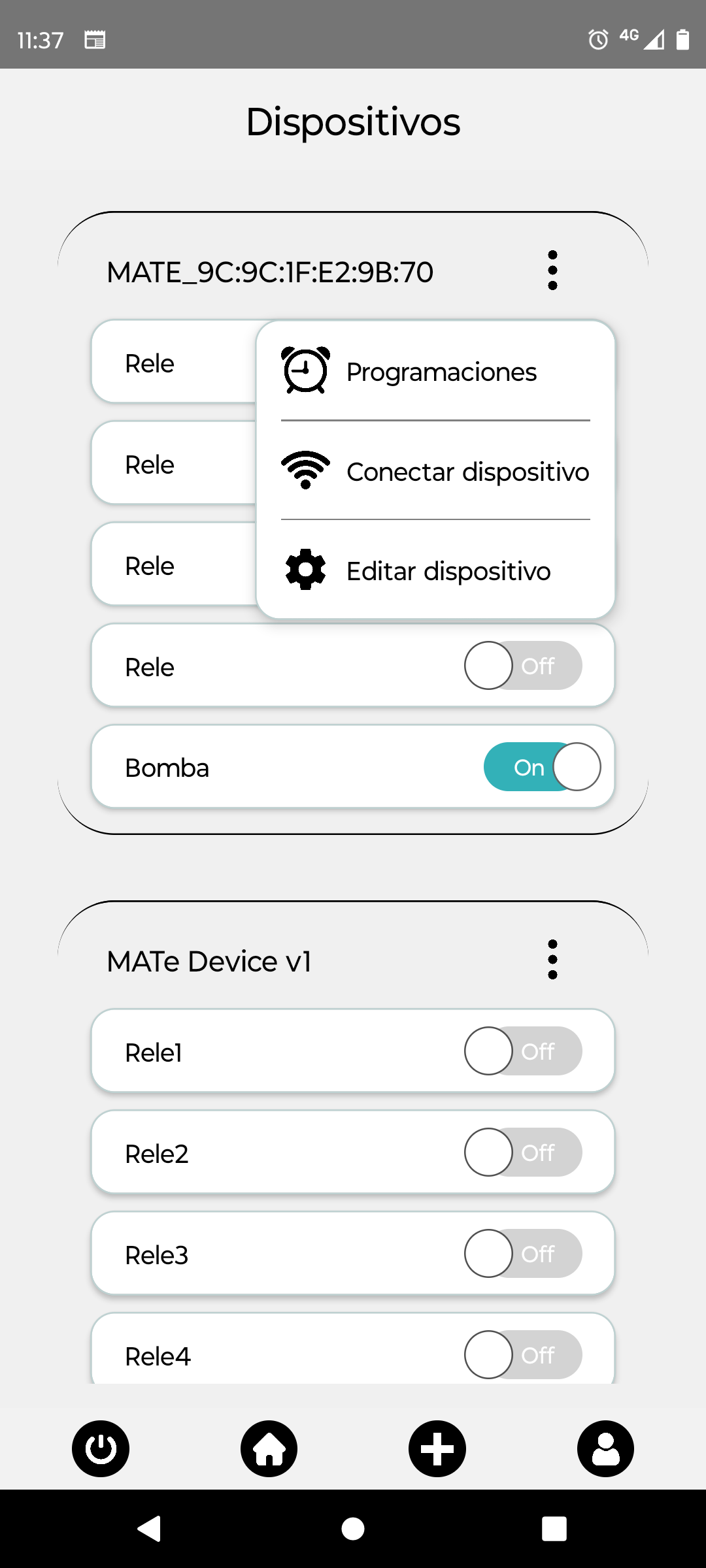Open overflow menu for MATe Device v1
706x1568 pixels.
552,960
